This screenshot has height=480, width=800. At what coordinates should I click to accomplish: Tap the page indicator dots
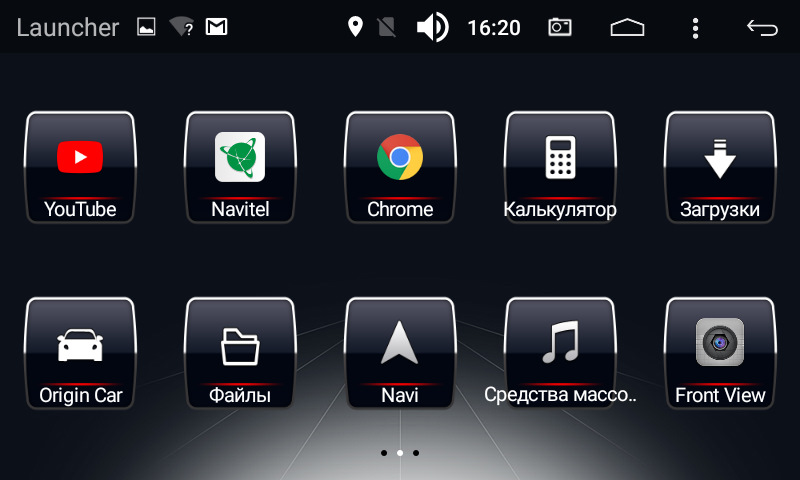click(x=400, y=453)
